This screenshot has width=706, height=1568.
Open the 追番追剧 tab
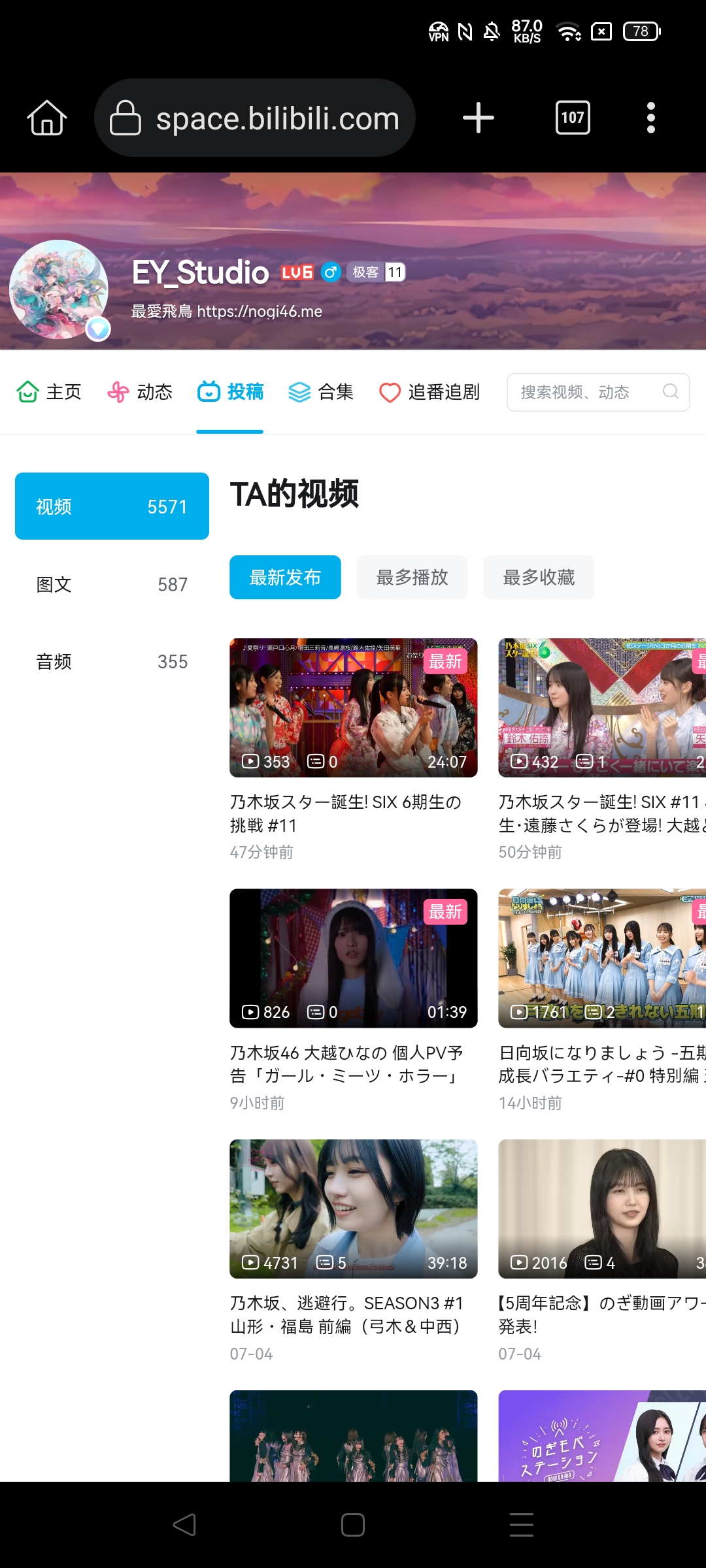429,392
